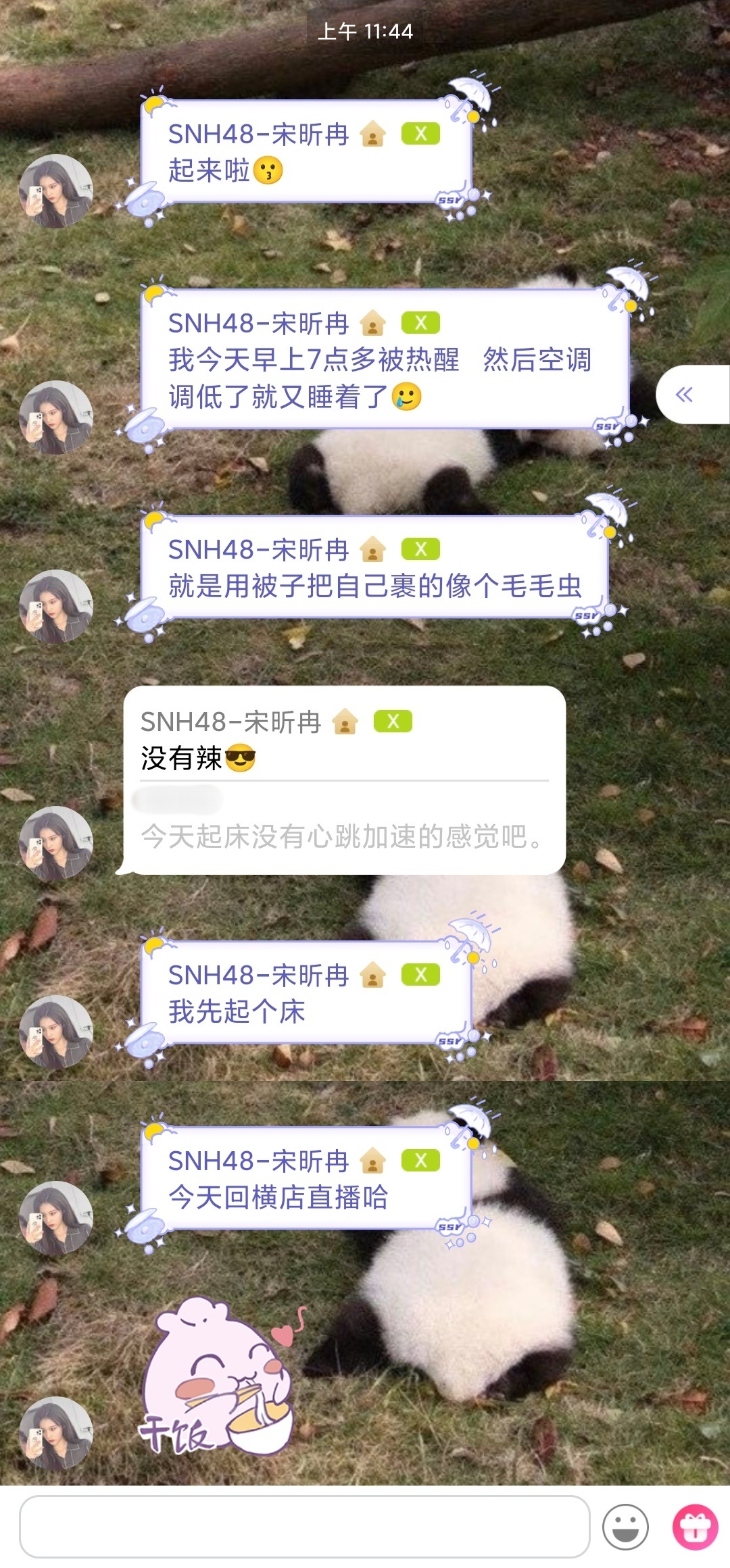This screenshot has height=1568, width=730.
Task: Open the emoji picker
Action: [x=625, y=1526]
